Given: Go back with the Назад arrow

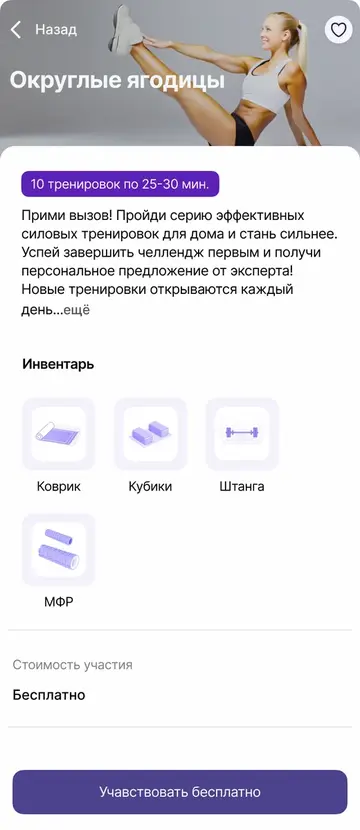Looking at the screenshot, I should 16,30.
